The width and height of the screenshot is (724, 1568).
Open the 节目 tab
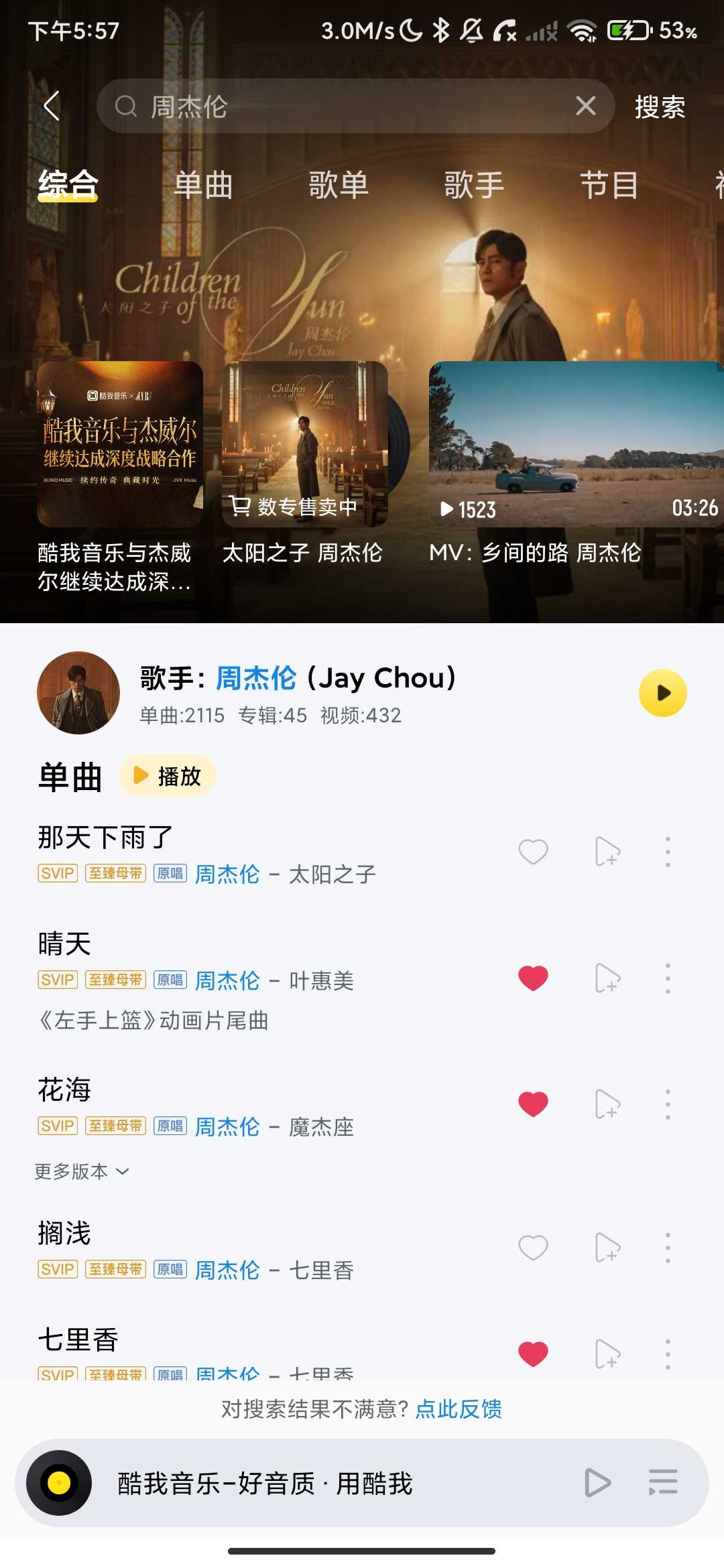609,185
